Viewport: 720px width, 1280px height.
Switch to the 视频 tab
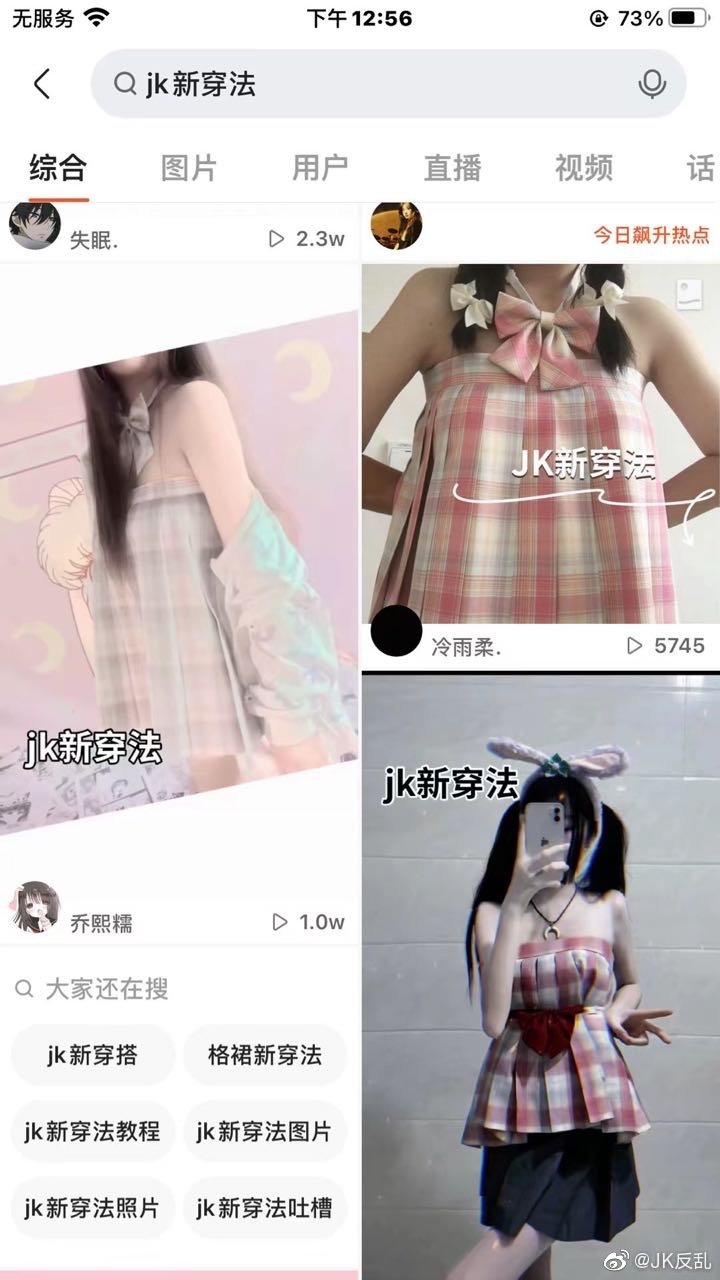click(584, 167)
